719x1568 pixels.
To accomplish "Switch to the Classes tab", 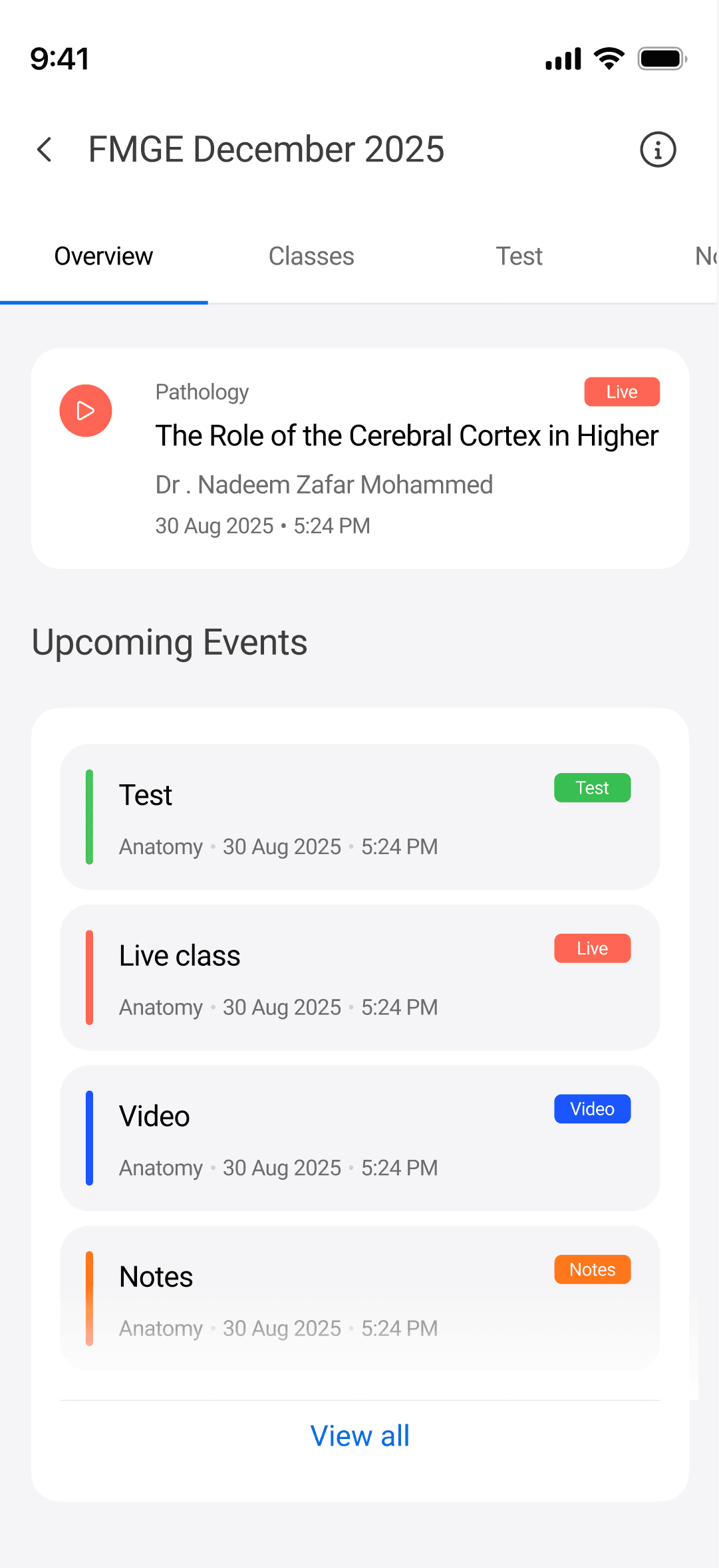I will (x=311, y=257).
